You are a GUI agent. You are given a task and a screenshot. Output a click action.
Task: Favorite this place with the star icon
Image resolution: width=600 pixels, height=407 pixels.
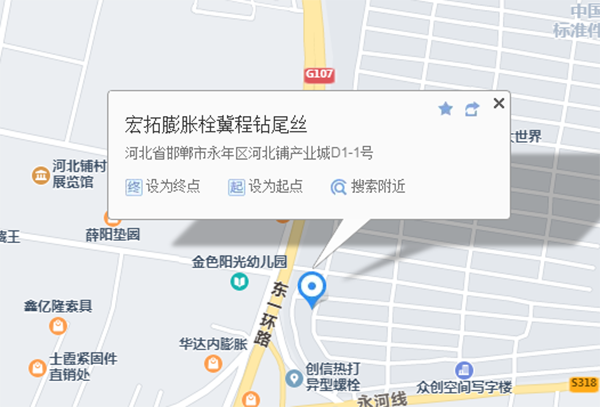click(x=446, y=108)
